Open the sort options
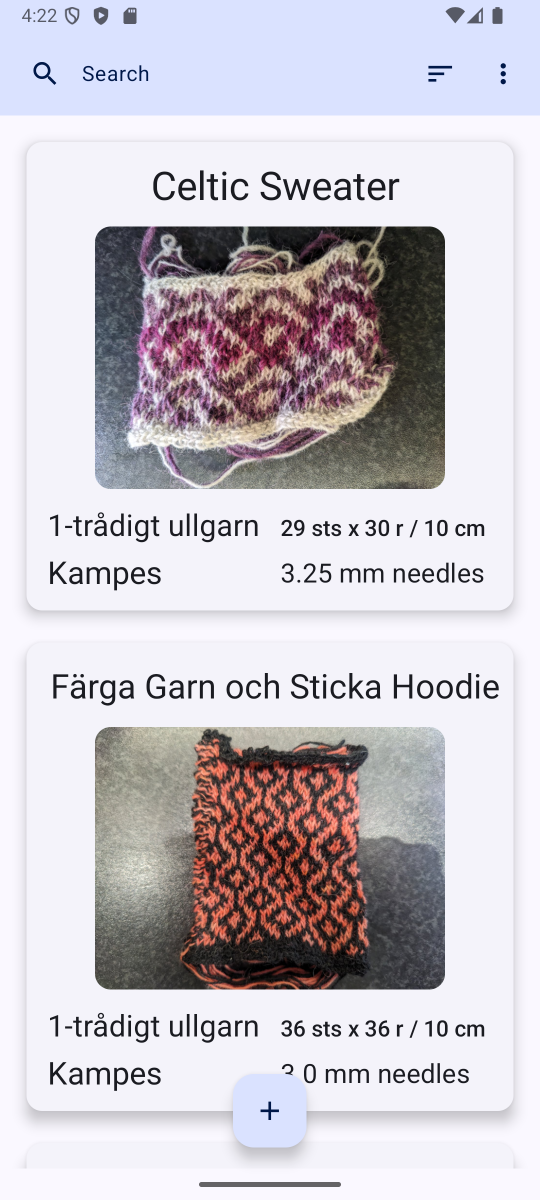Screen dimensions: 540x1200 coord(440,73)
